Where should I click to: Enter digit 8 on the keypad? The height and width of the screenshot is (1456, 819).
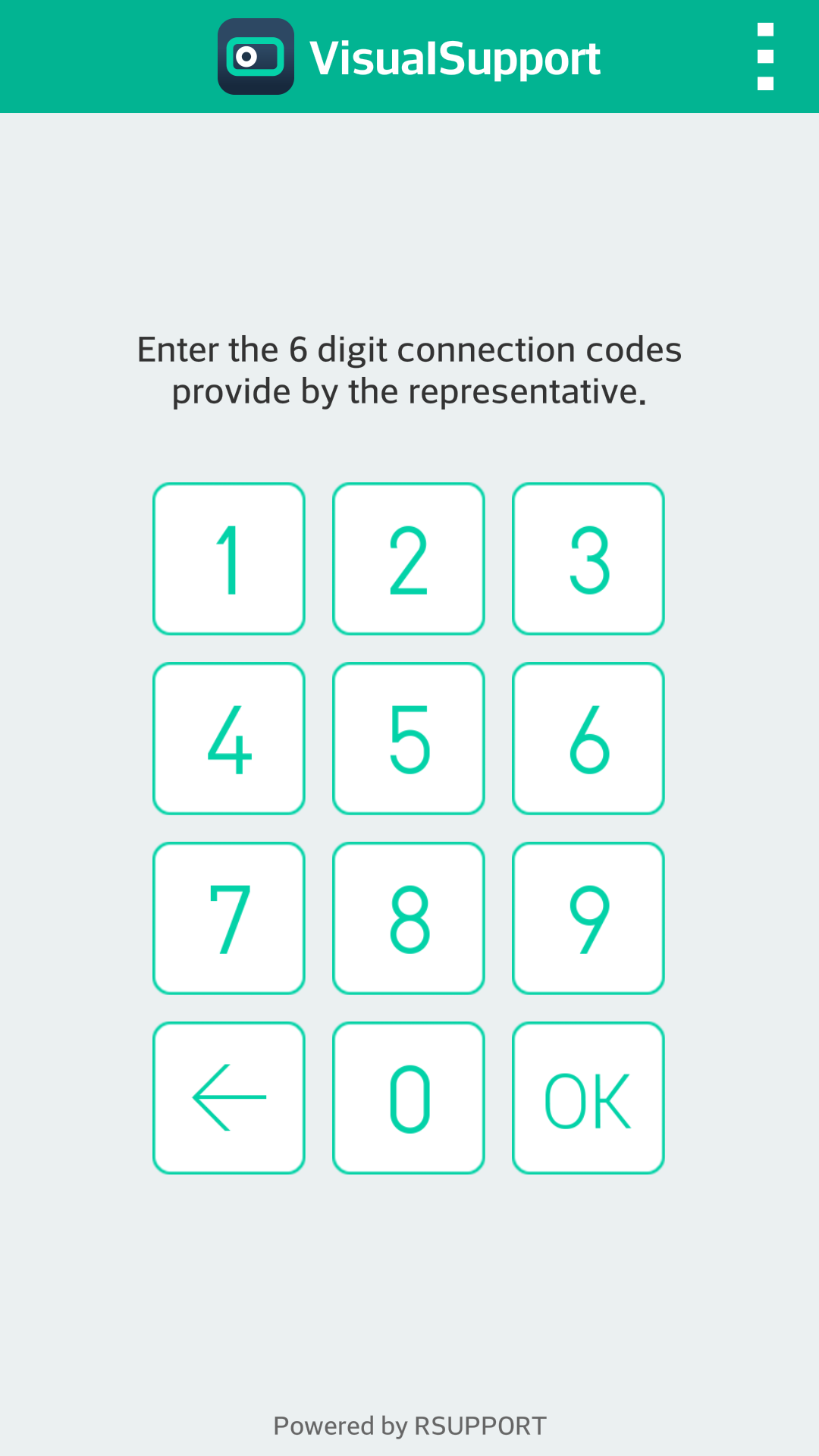(x=409, y=918)
